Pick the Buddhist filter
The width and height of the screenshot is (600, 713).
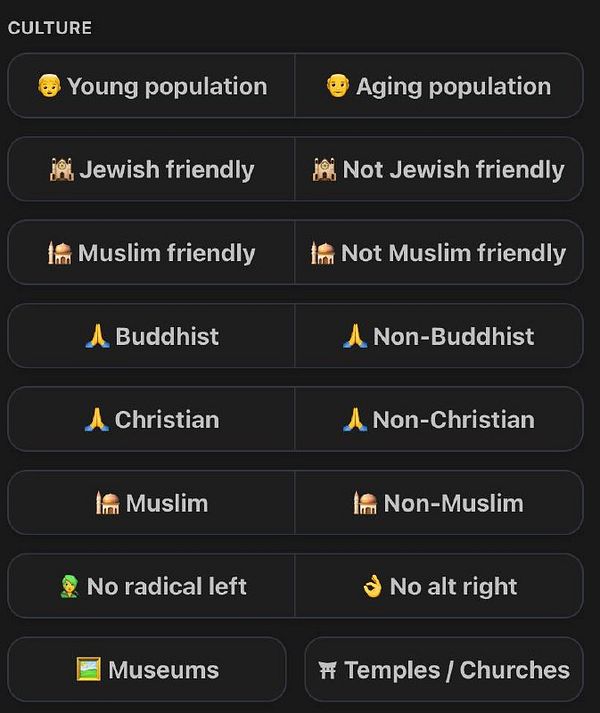point(151,336)
